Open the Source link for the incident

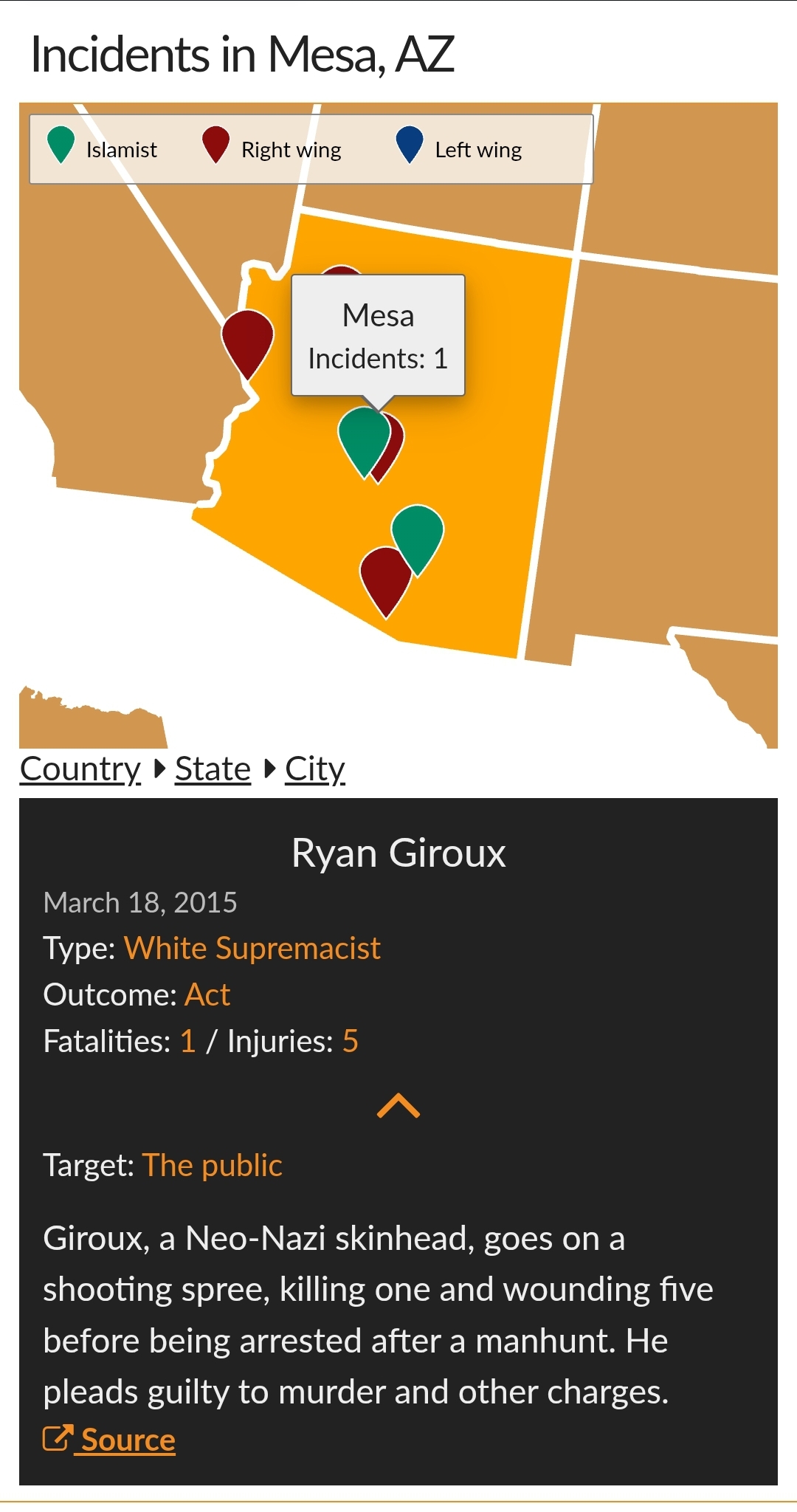[109, 1440]
